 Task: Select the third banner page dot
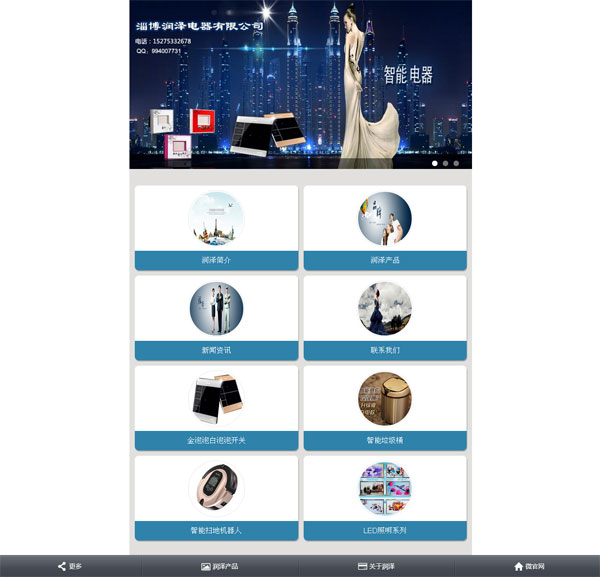[x=456, y=163]
